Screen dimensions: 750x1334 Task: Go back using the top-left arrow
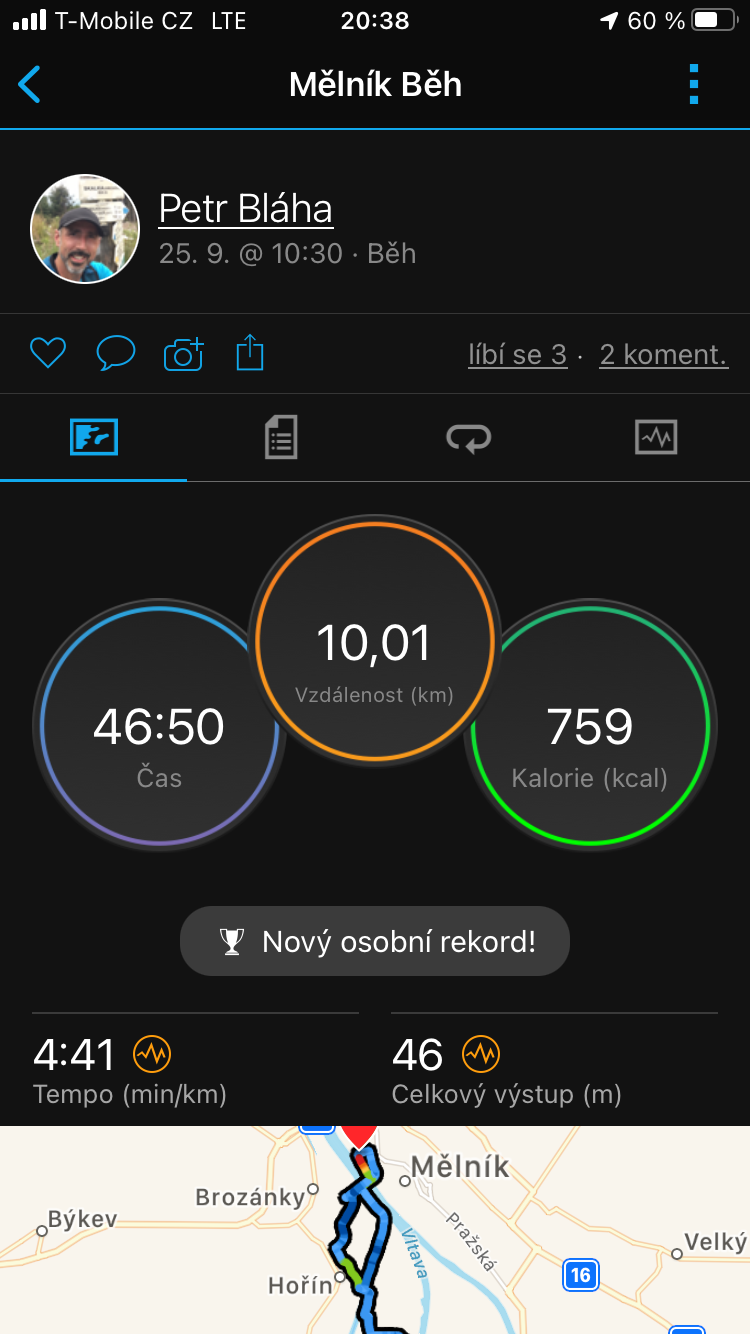(x=30, y=85)
